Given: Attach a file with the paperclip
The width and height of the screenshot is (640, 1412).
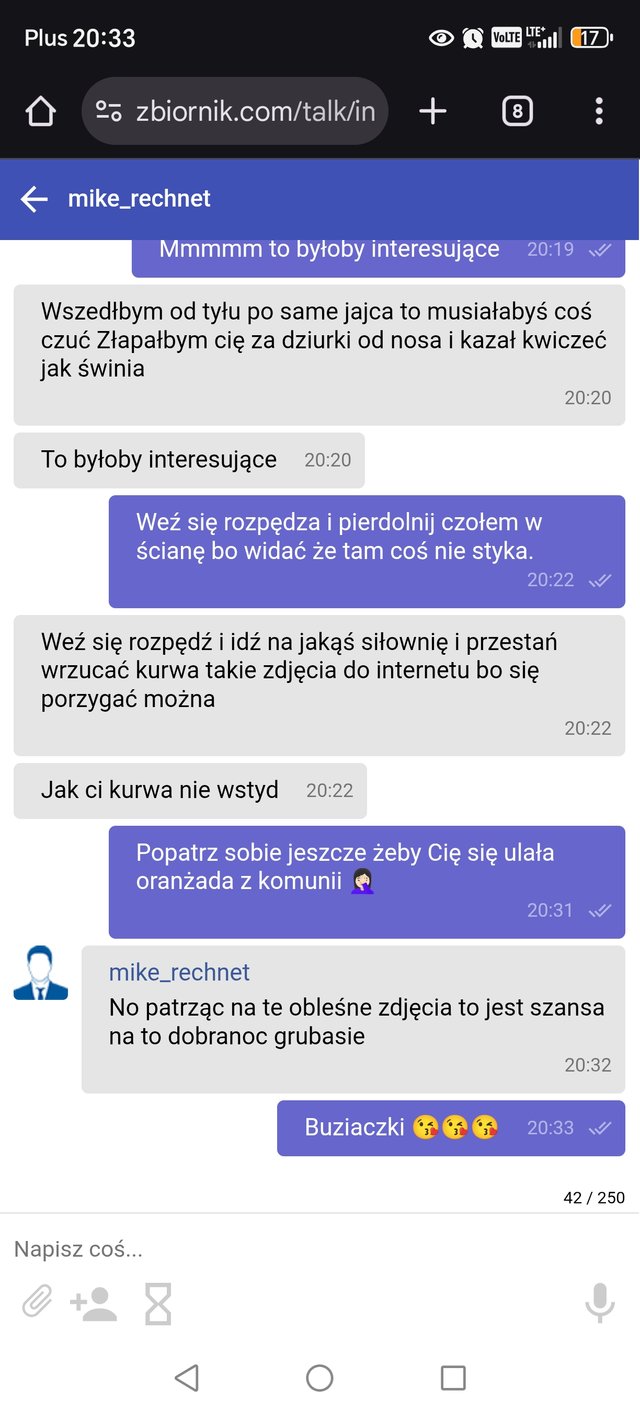Looking at the screenshot, I should click(x=37, y=1303).
